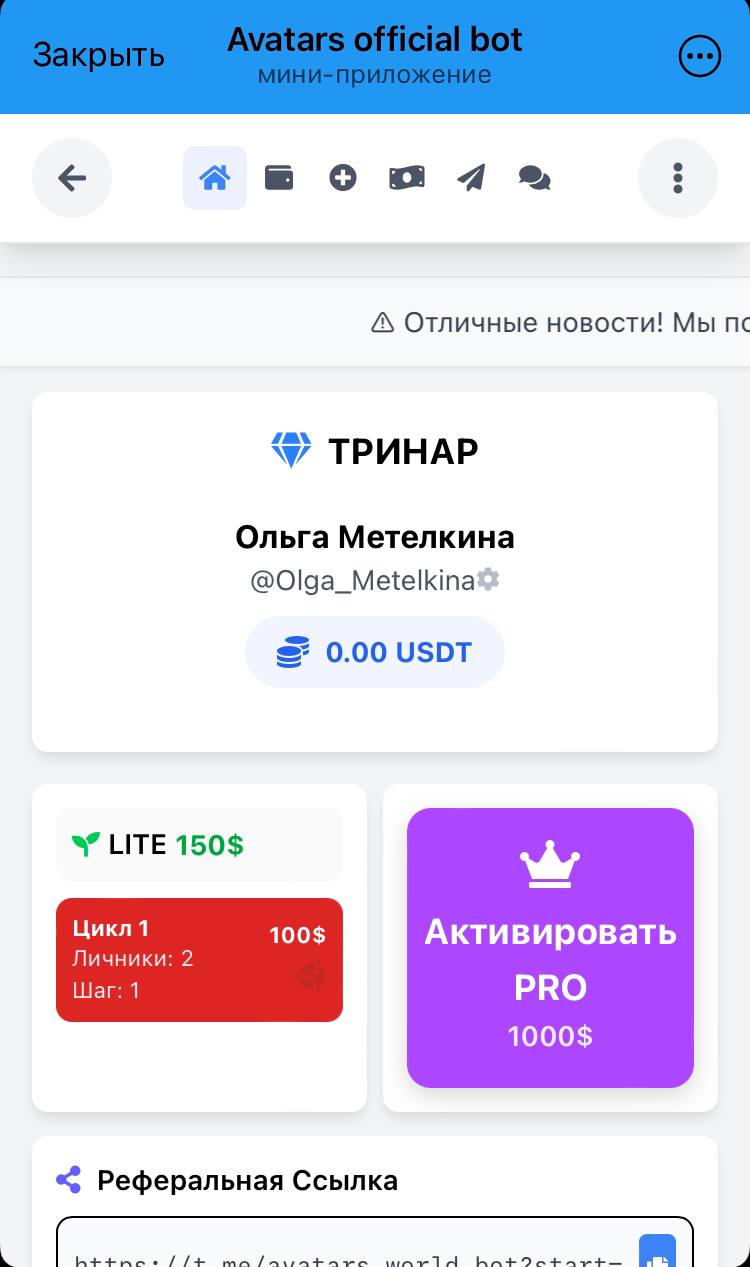This screenshot has height=1267, width=750.
Task: Open the Telegram mini-app options menu
Action: point(699,56)
